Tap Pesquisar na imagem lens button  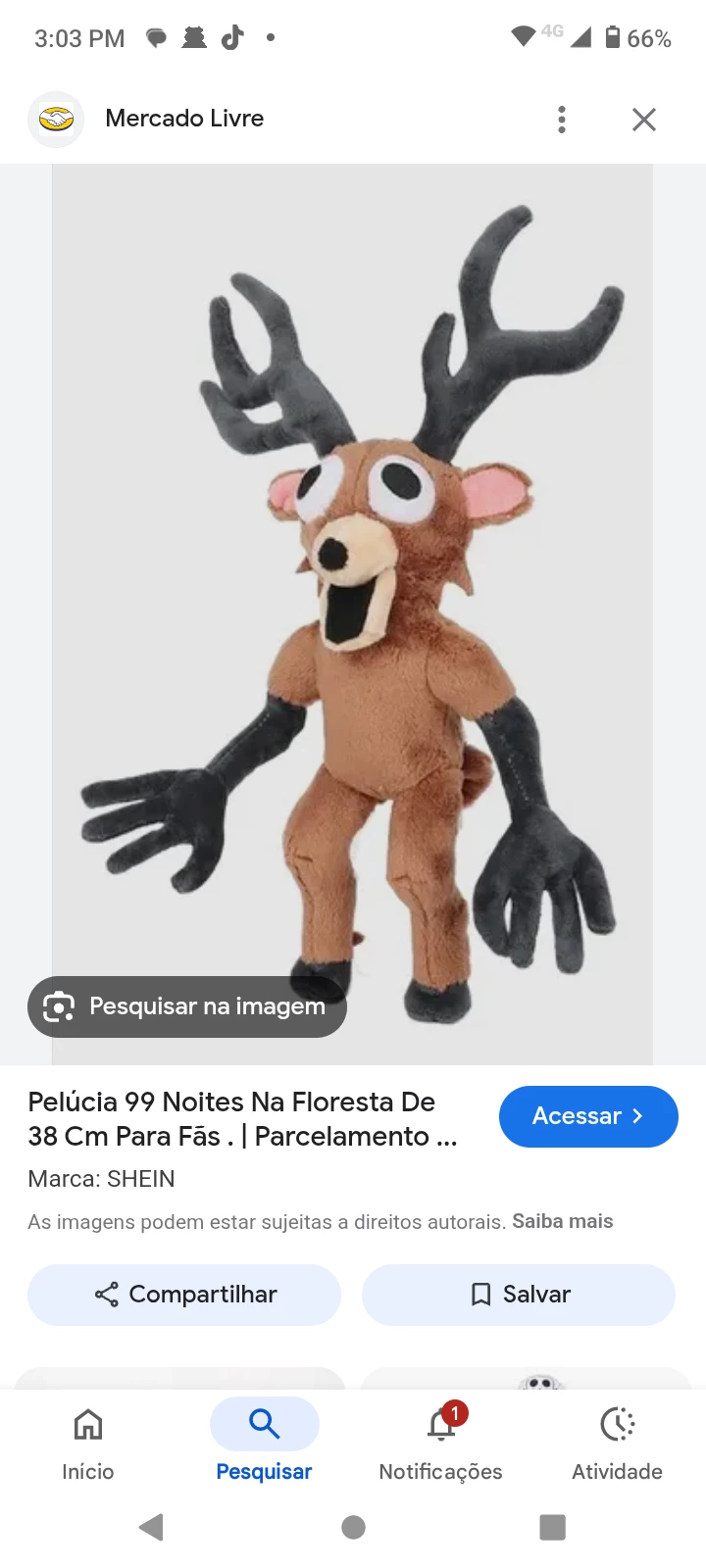(187, 1006)
